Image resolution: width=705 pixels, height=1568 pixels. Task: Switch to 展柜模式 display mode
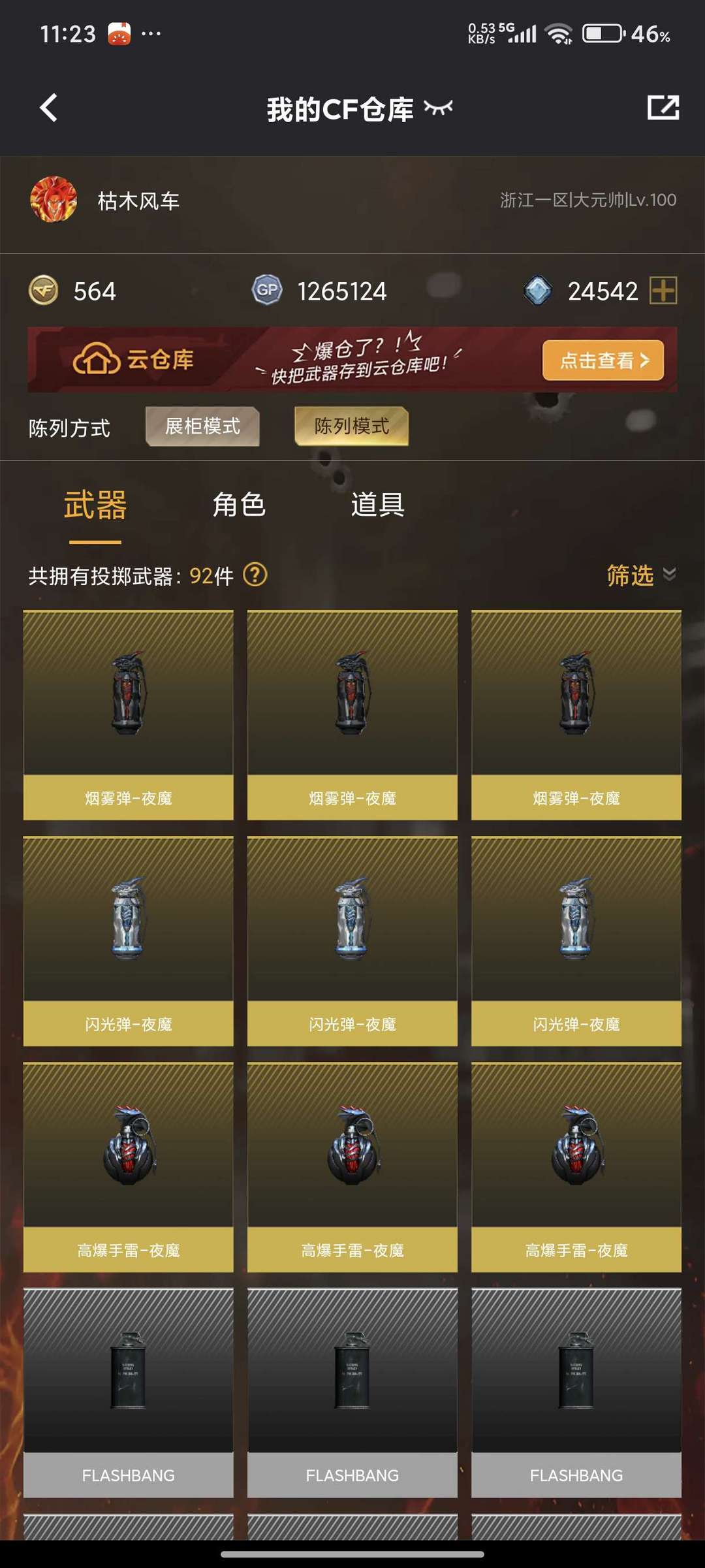click(202, 426)
